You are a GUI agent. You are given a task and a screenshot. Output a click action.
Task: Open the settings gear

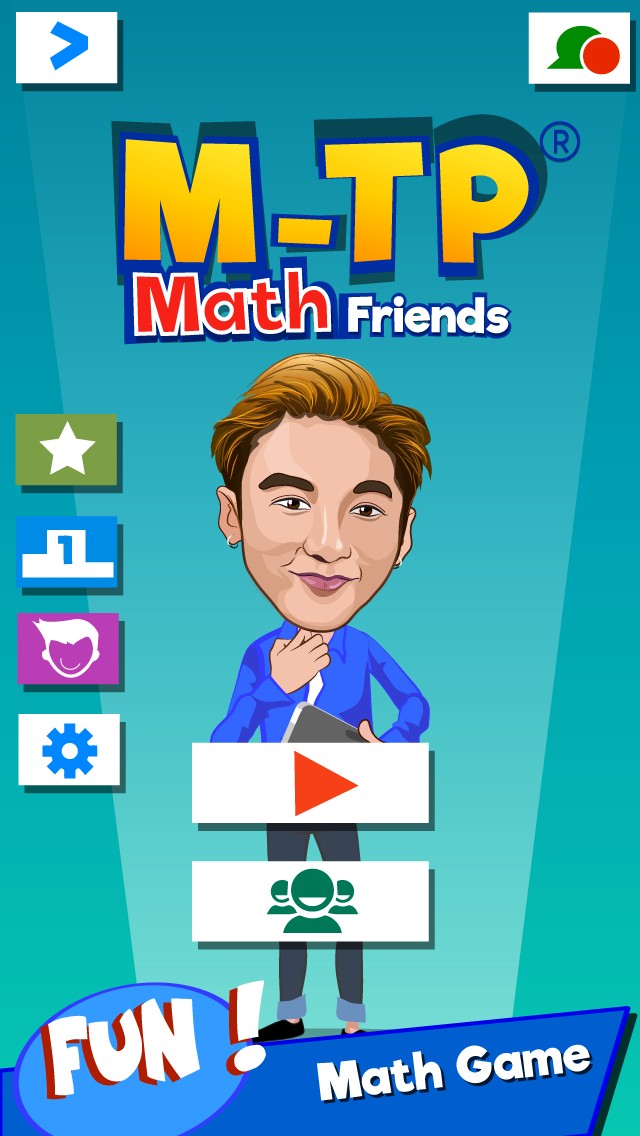click(x=69, y=749)
